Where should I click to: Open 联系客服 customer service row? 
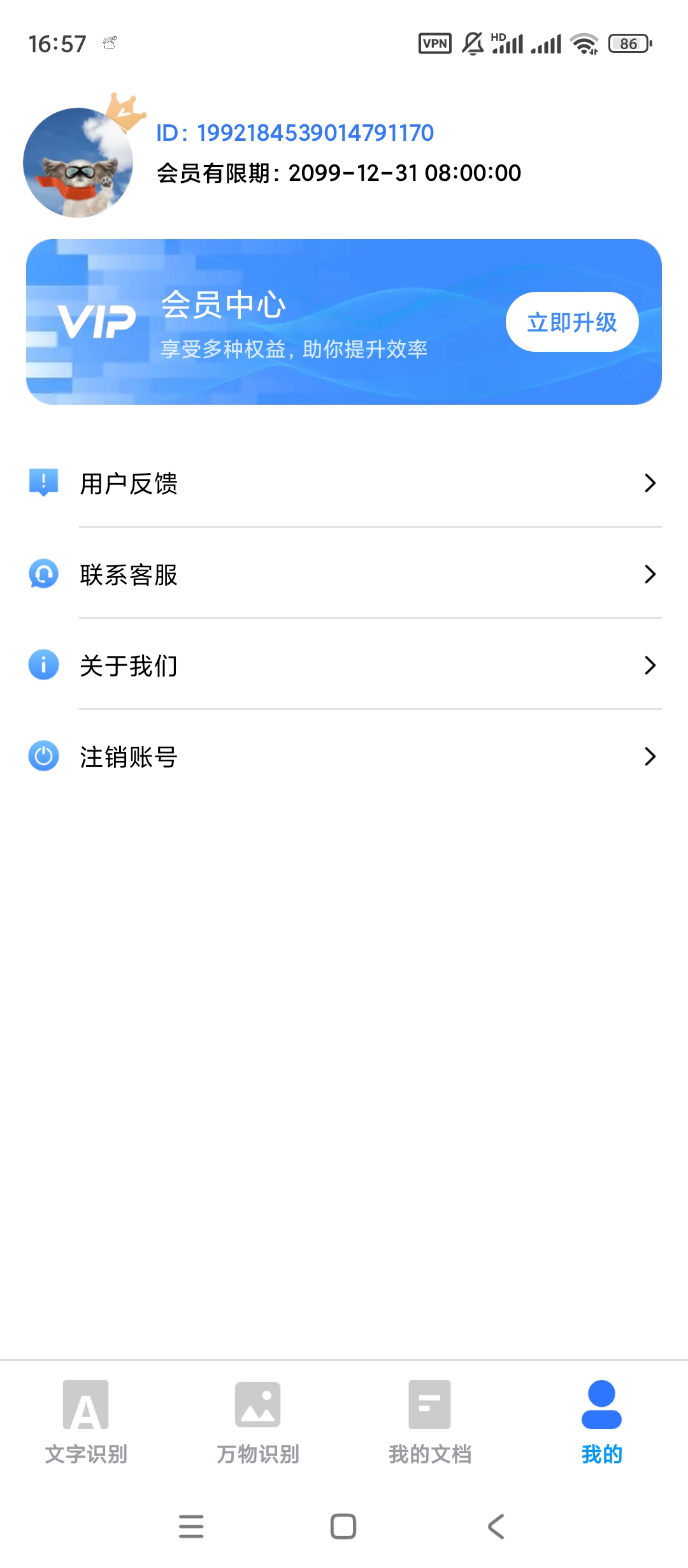tap(344, 574)
